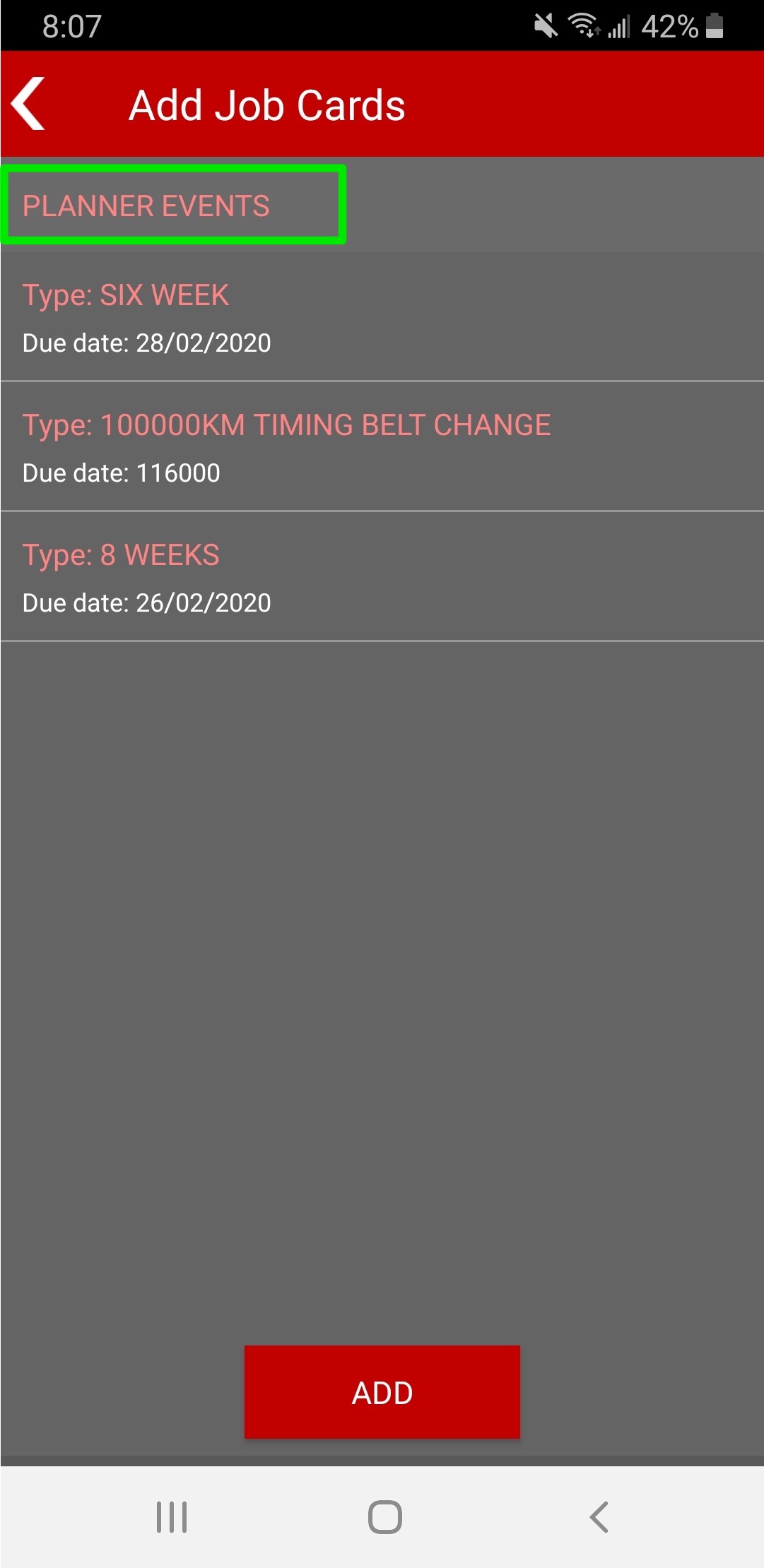Image resolution: width=764 pixels, height=1568 pixels.
Task: Select the SIX WEEK planner event
Action: [x=382, y=317]
